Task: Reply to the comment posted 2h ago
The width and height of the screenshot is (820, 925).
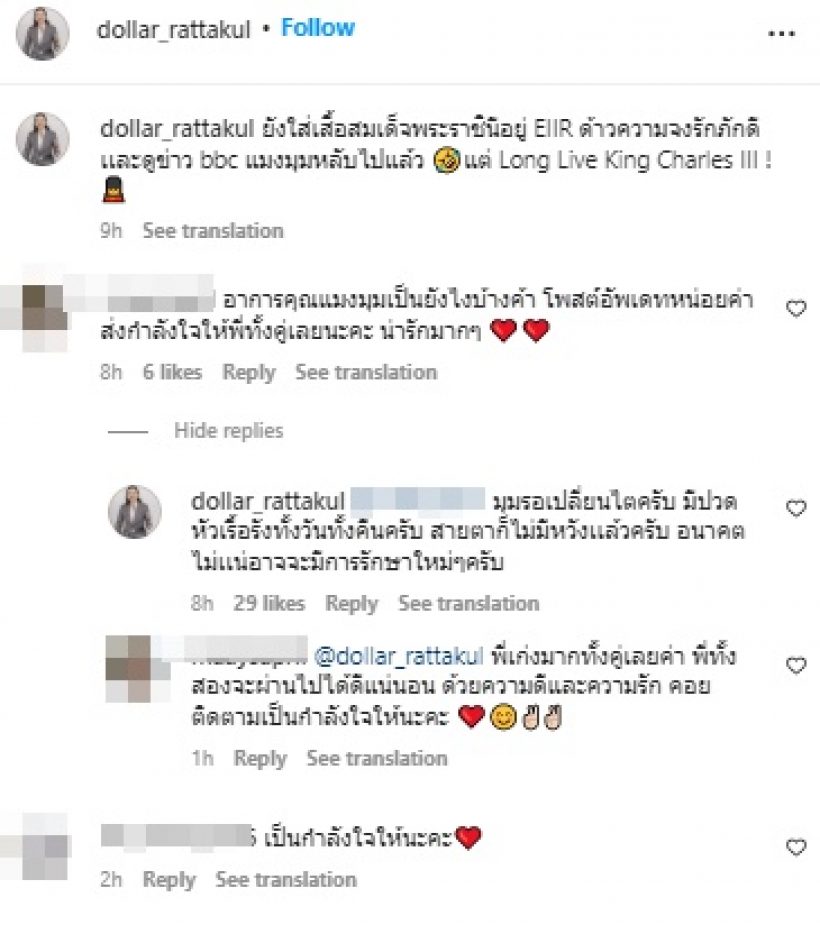Action: pos(168,880)
